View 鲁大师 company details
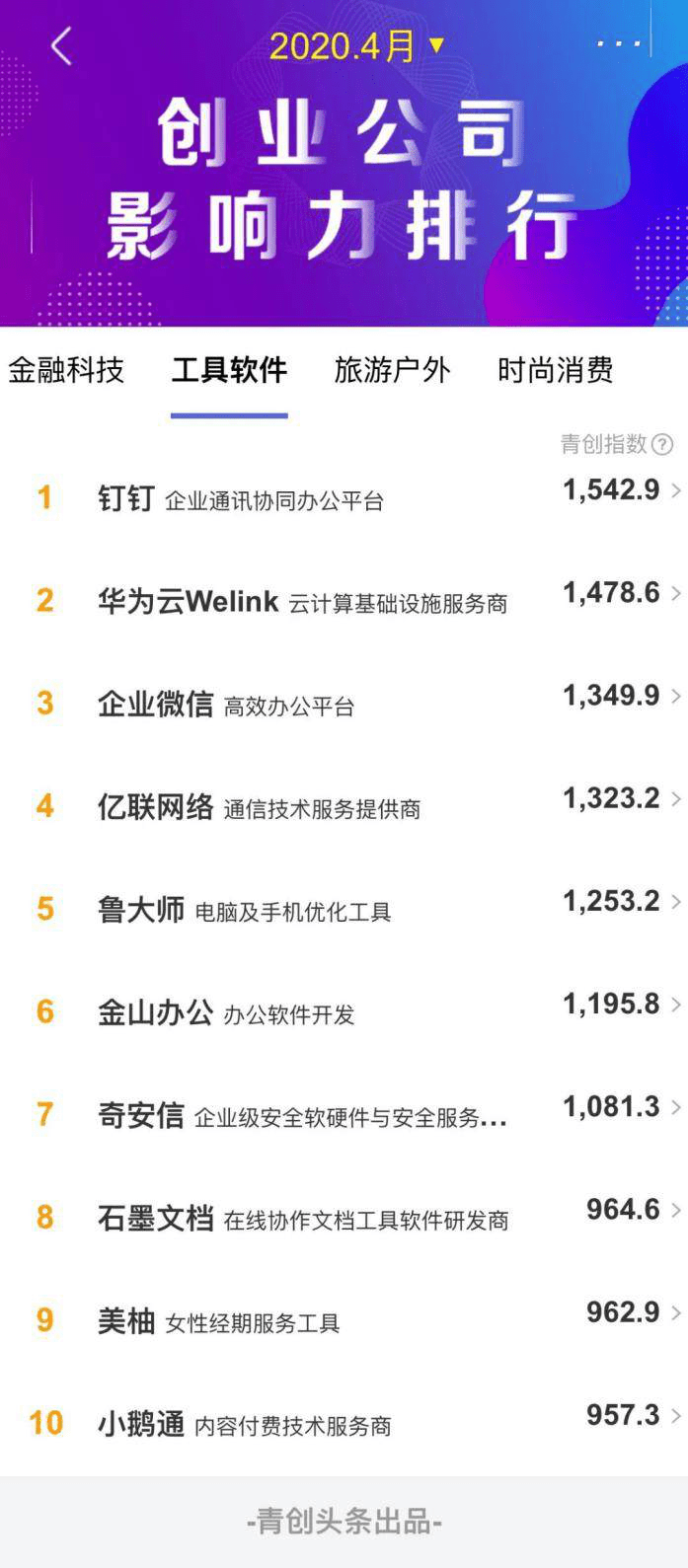The height and width of the screenshot is (1568, 688). [344, 909]
